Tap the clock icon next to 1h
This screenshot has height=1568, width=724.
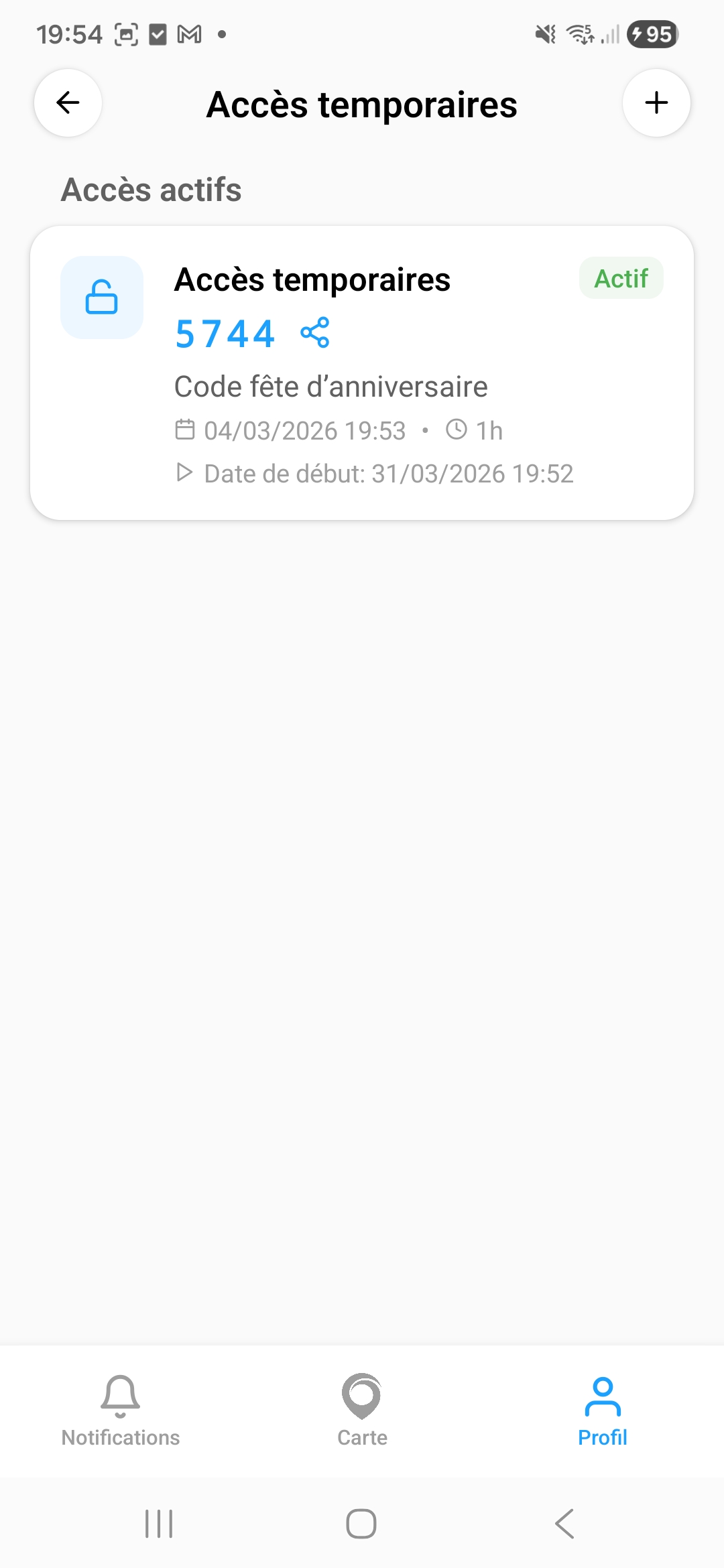coord(457,430)
